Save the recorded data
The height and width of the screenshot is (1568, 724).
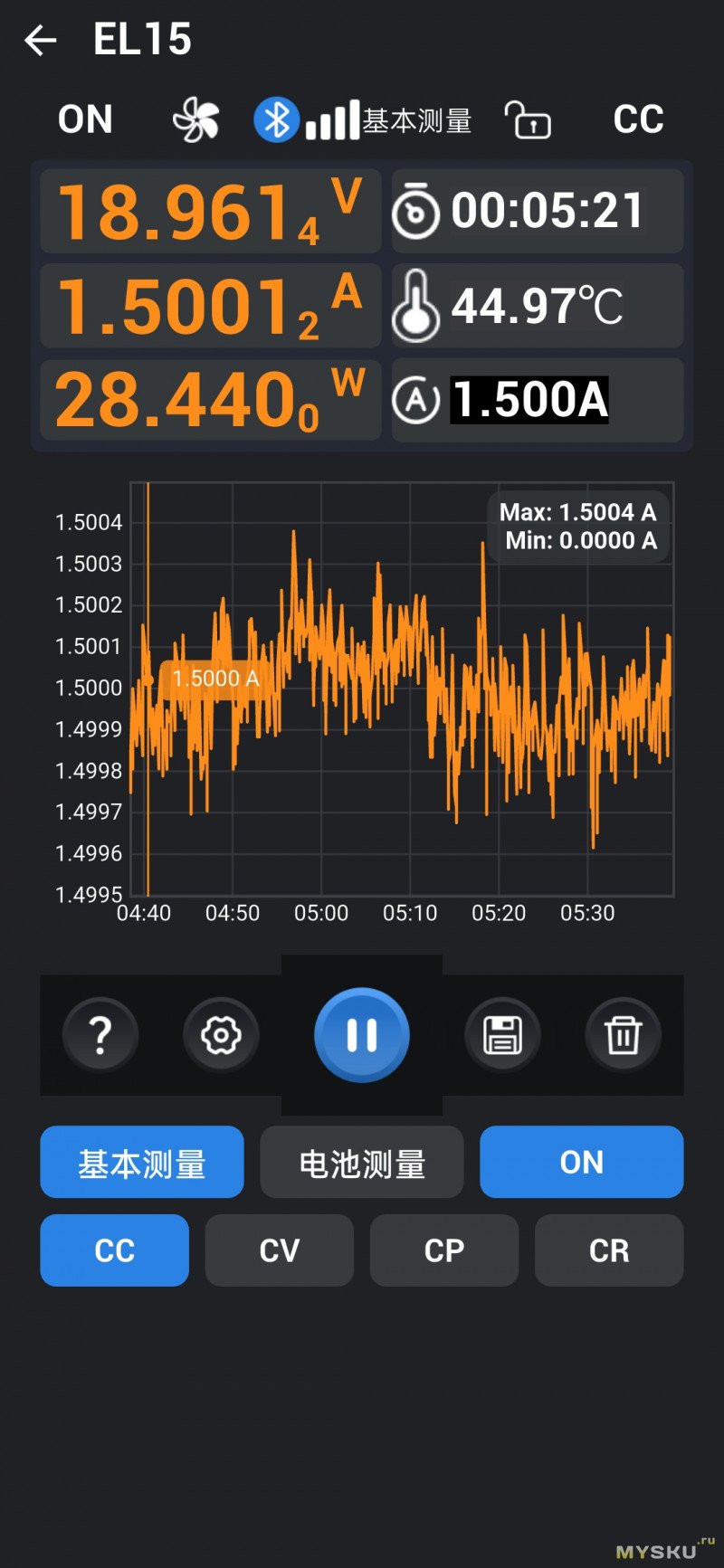point(502,1034)
